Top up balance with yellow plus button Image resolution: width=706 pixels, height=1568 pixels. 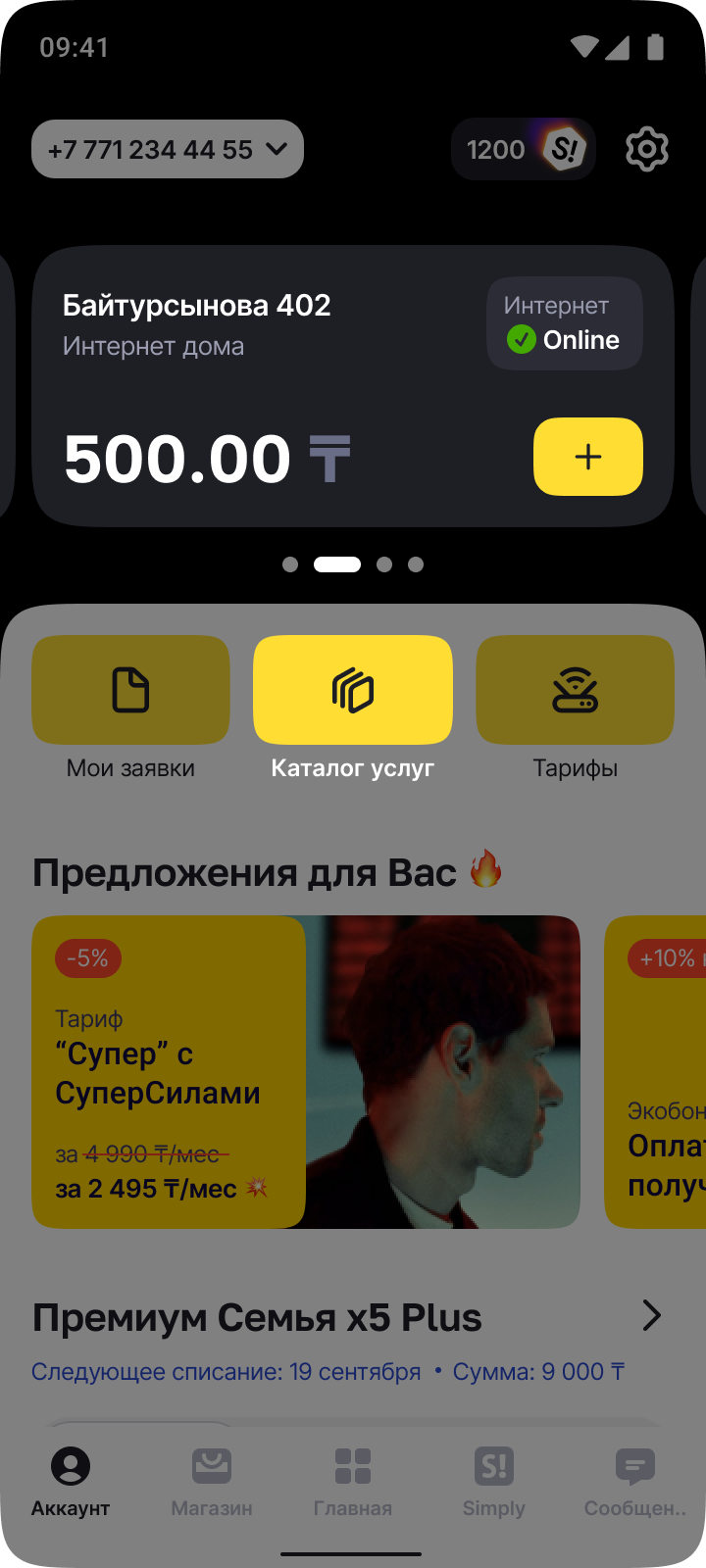tap(587, 457)
